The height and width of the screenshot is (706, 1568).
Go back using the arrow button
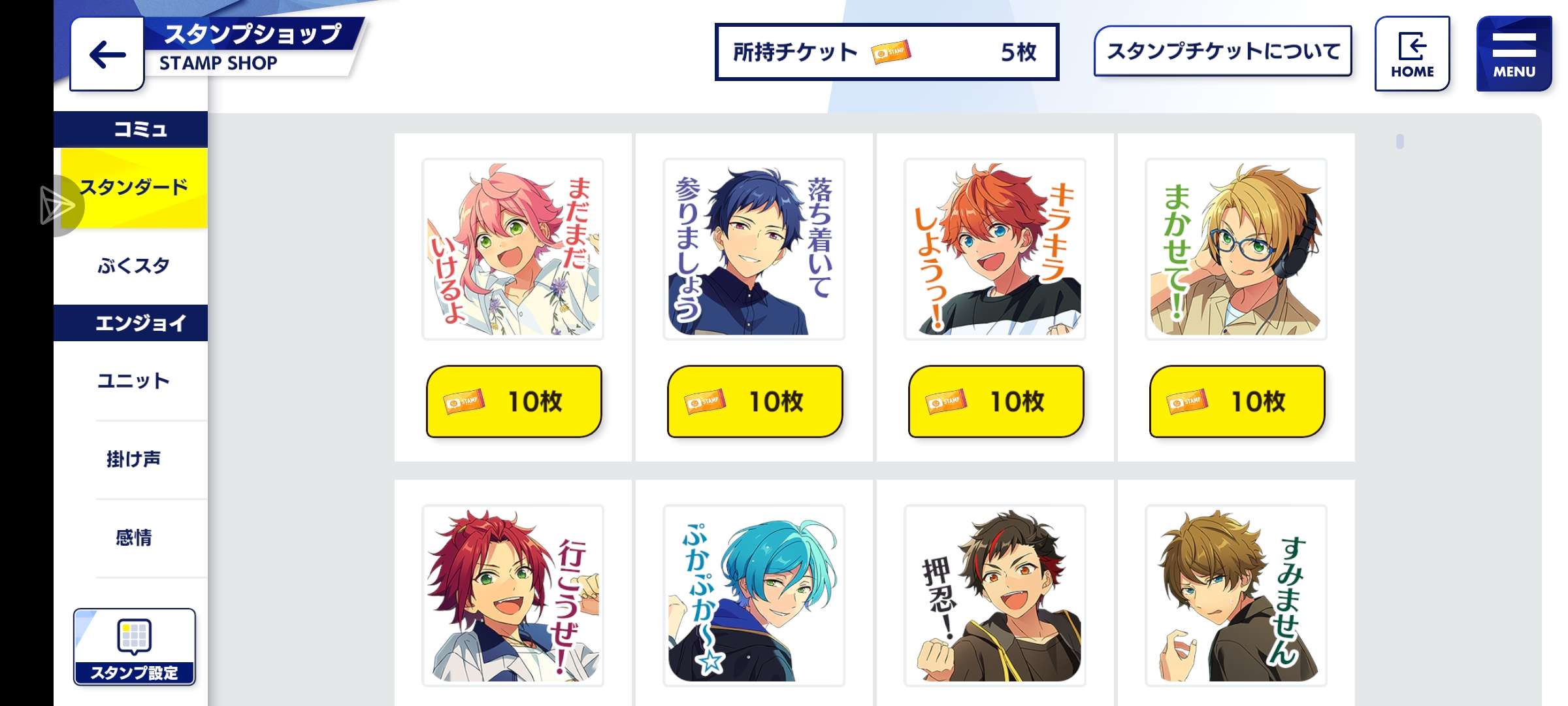(107, 55)
